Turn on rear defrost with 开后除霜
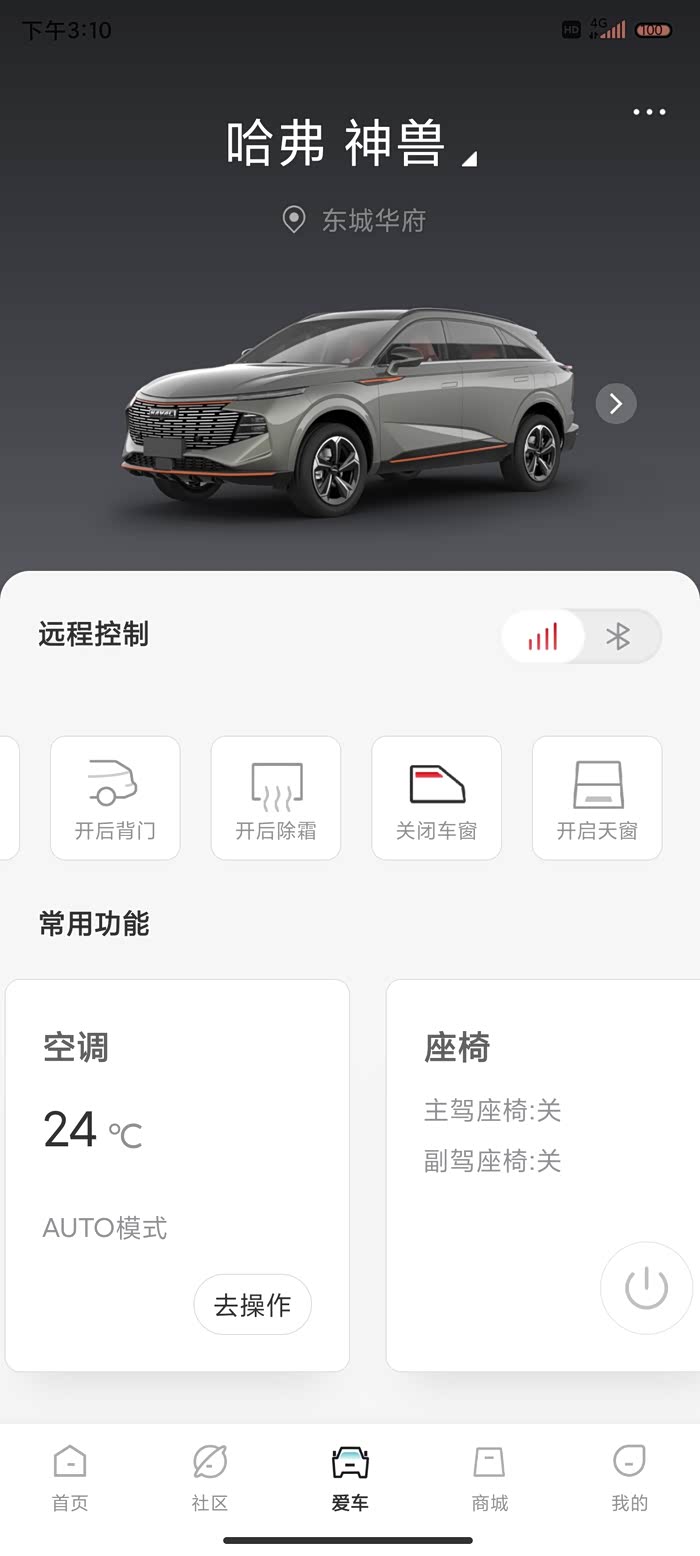This screenshot has height=1556, width=700. click(x=276, y=798)
